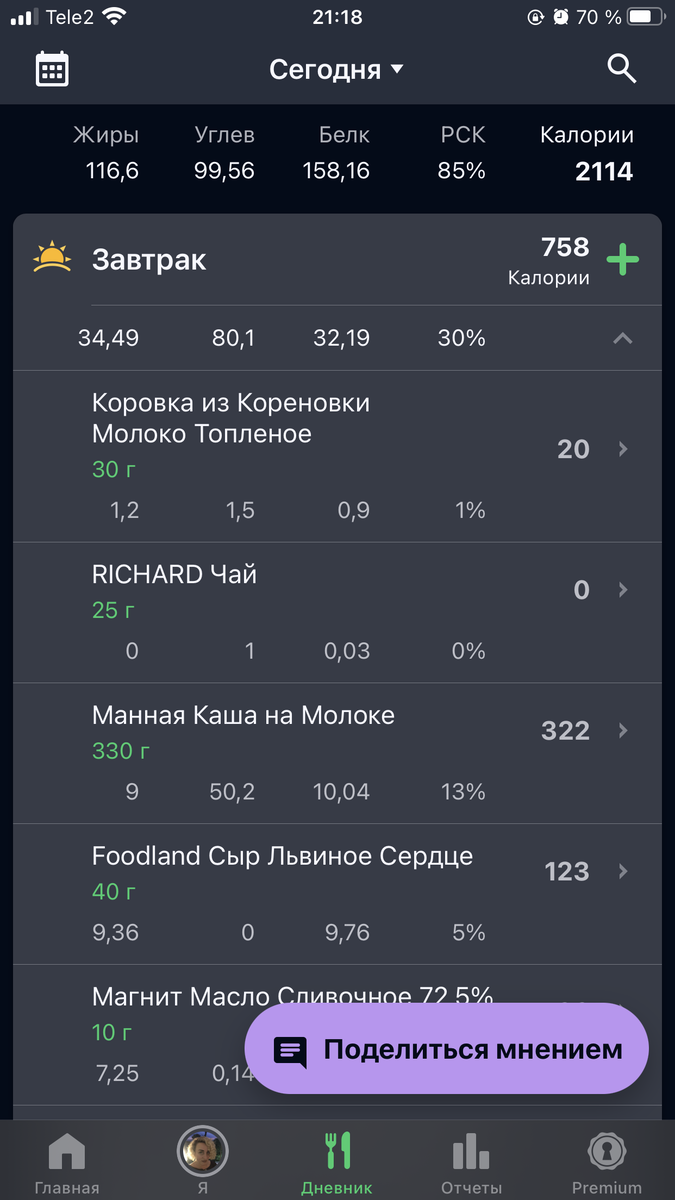Switch to the Отчеты tab
This screenshot has height=1200, width=675.
click(x=471, y=1161)
